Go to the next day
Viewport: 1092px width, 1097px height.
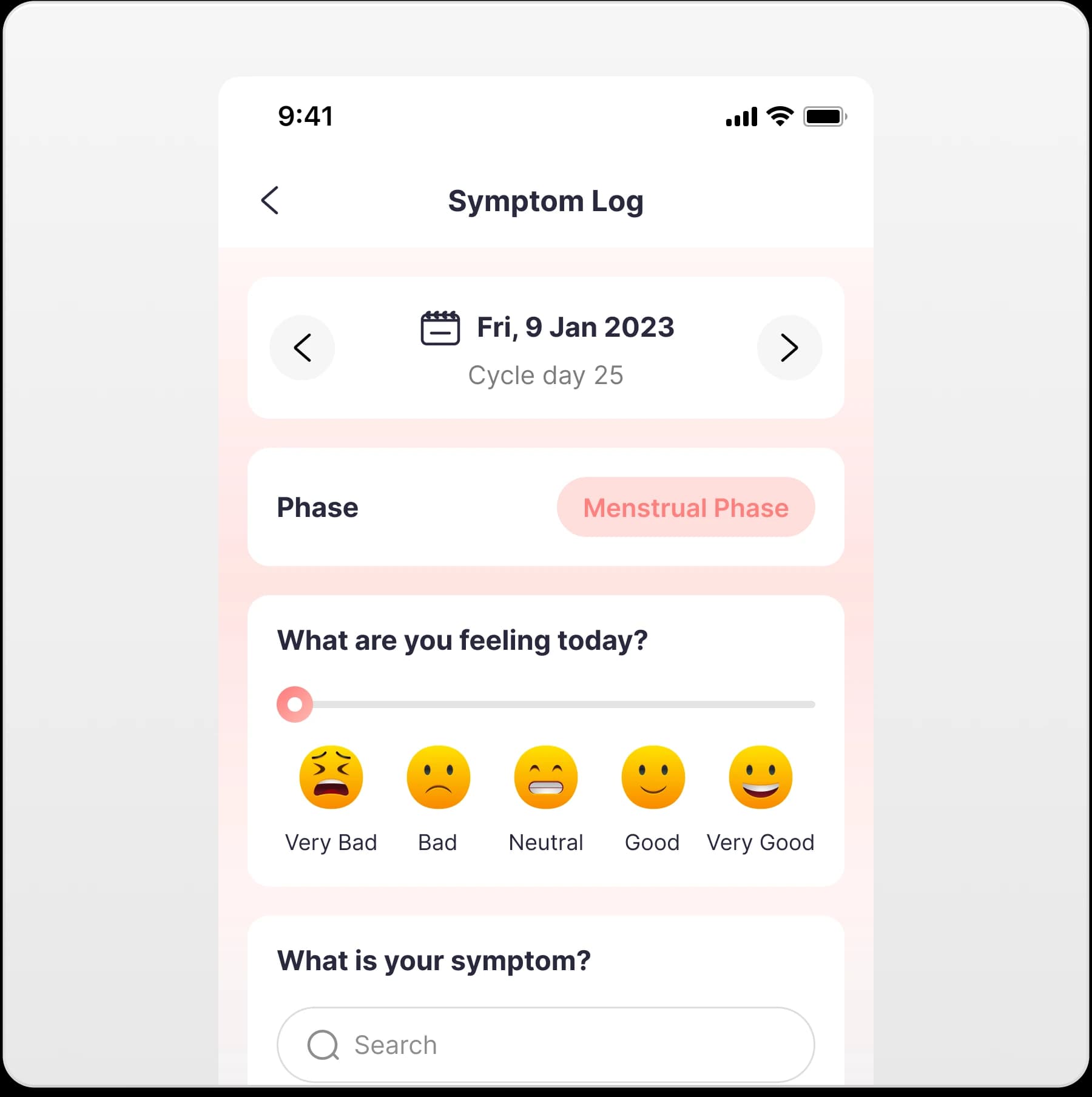click(x=789, y=348)
